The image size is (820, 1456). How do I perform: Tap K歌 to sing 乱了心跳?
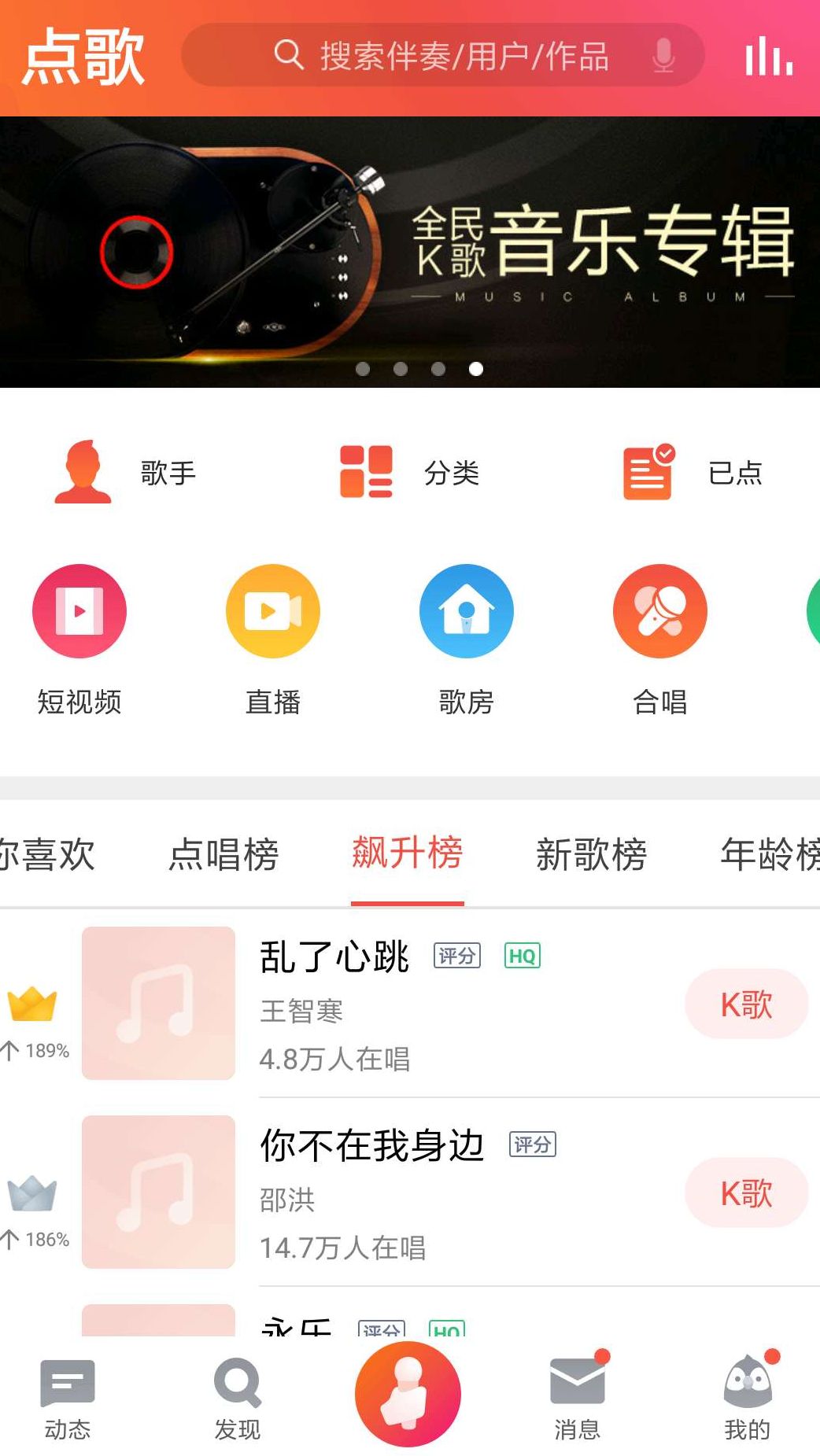746,1004
